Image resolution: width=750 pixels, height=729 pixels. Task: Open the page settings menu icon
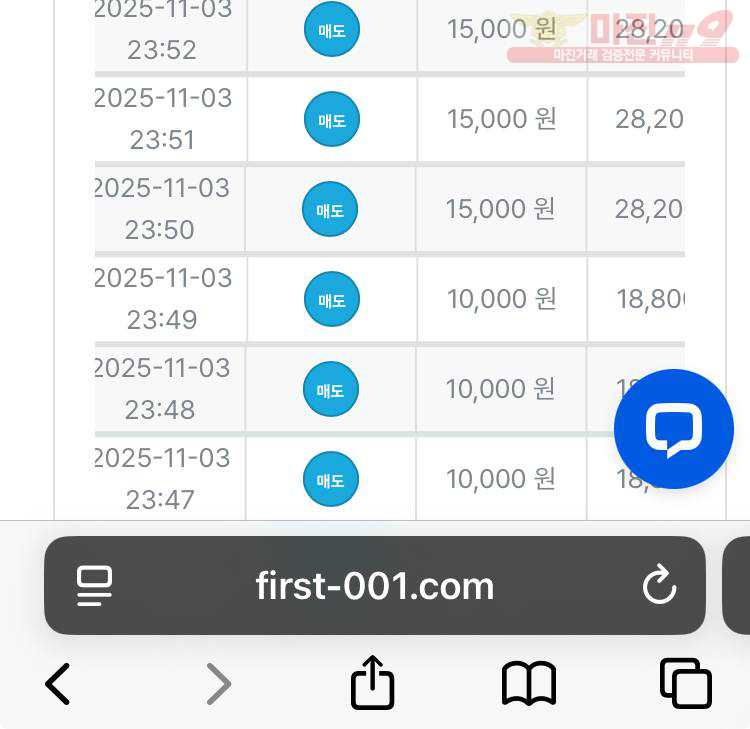tap(94, 586)
